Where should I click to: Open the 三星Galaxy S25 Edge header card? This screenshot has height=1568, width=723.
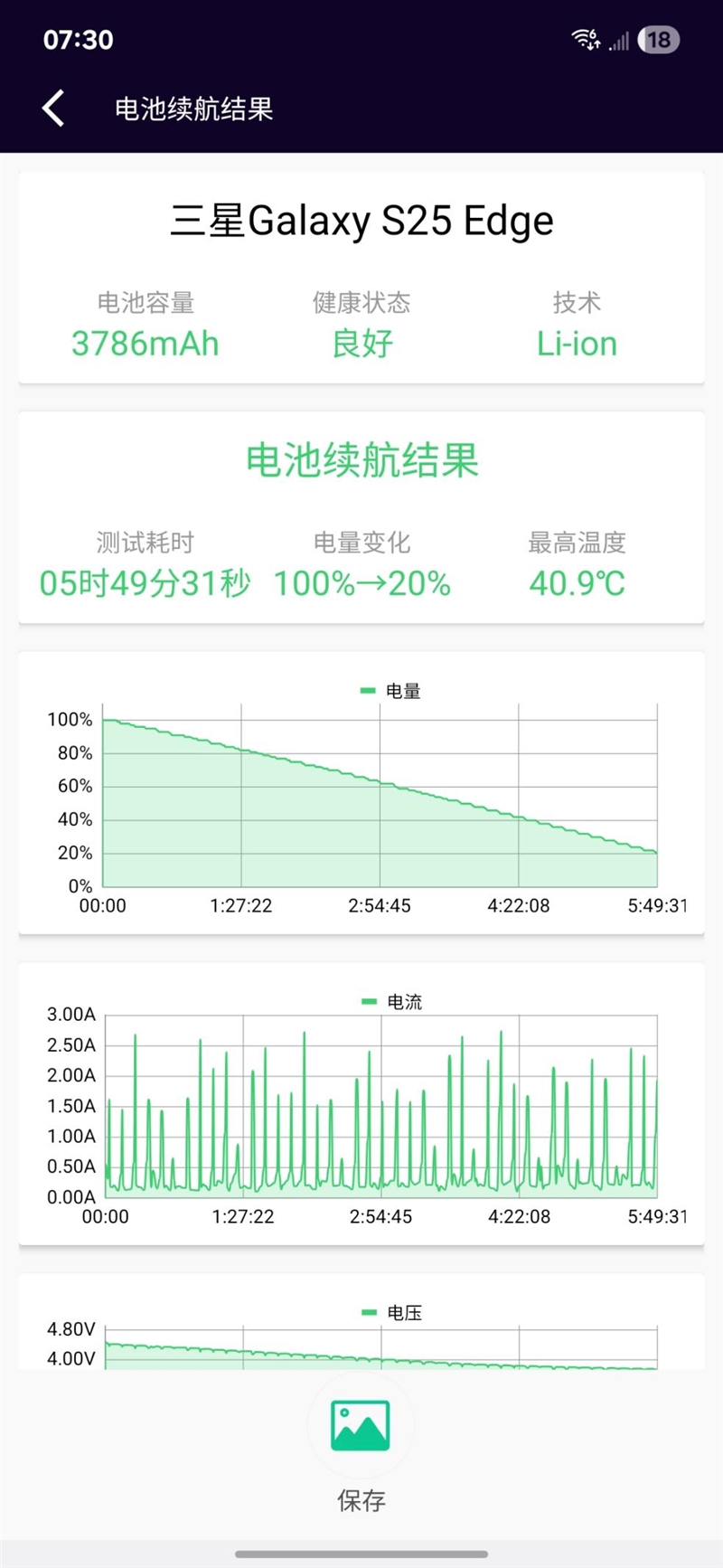tap(361, 220)
